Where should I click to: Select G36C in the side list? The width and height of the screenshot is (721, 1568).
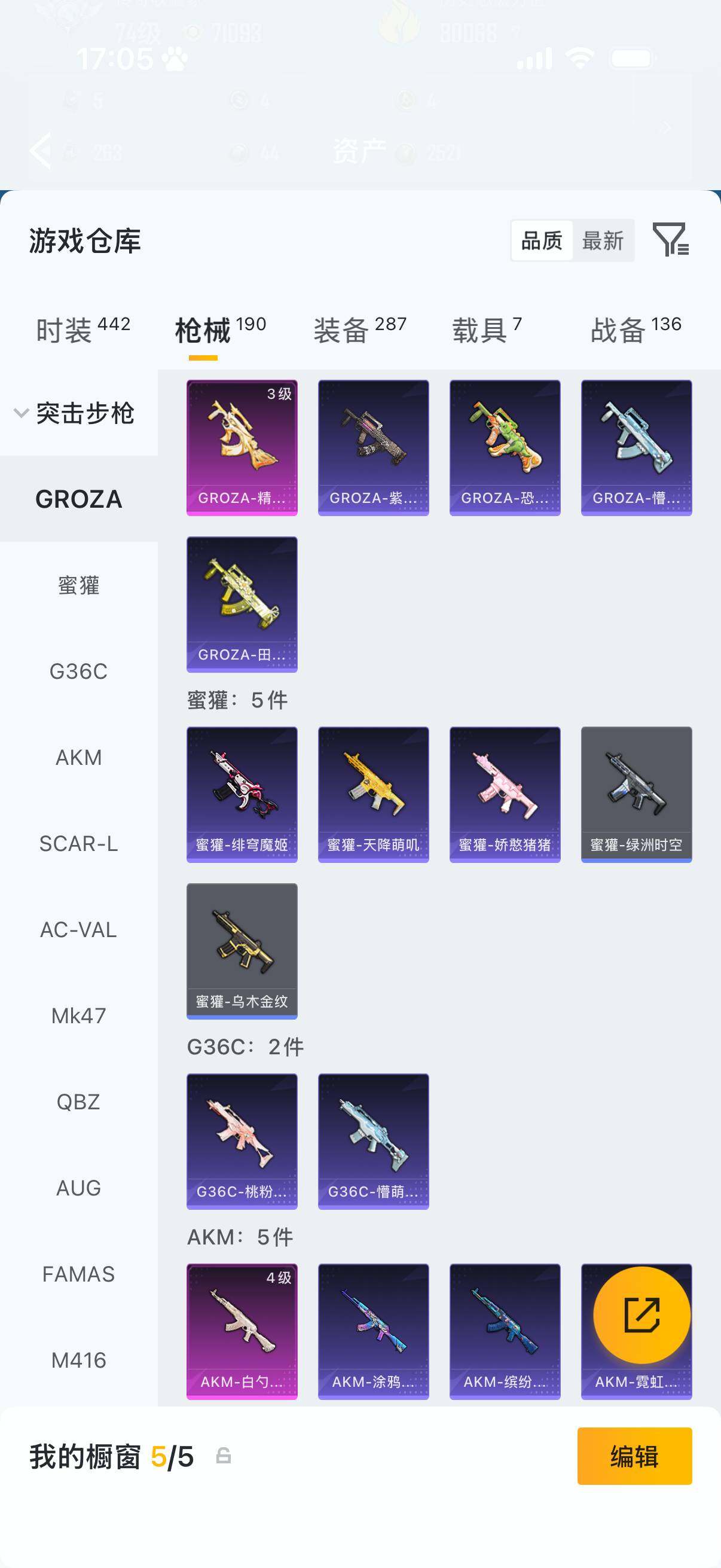point(78,671)
